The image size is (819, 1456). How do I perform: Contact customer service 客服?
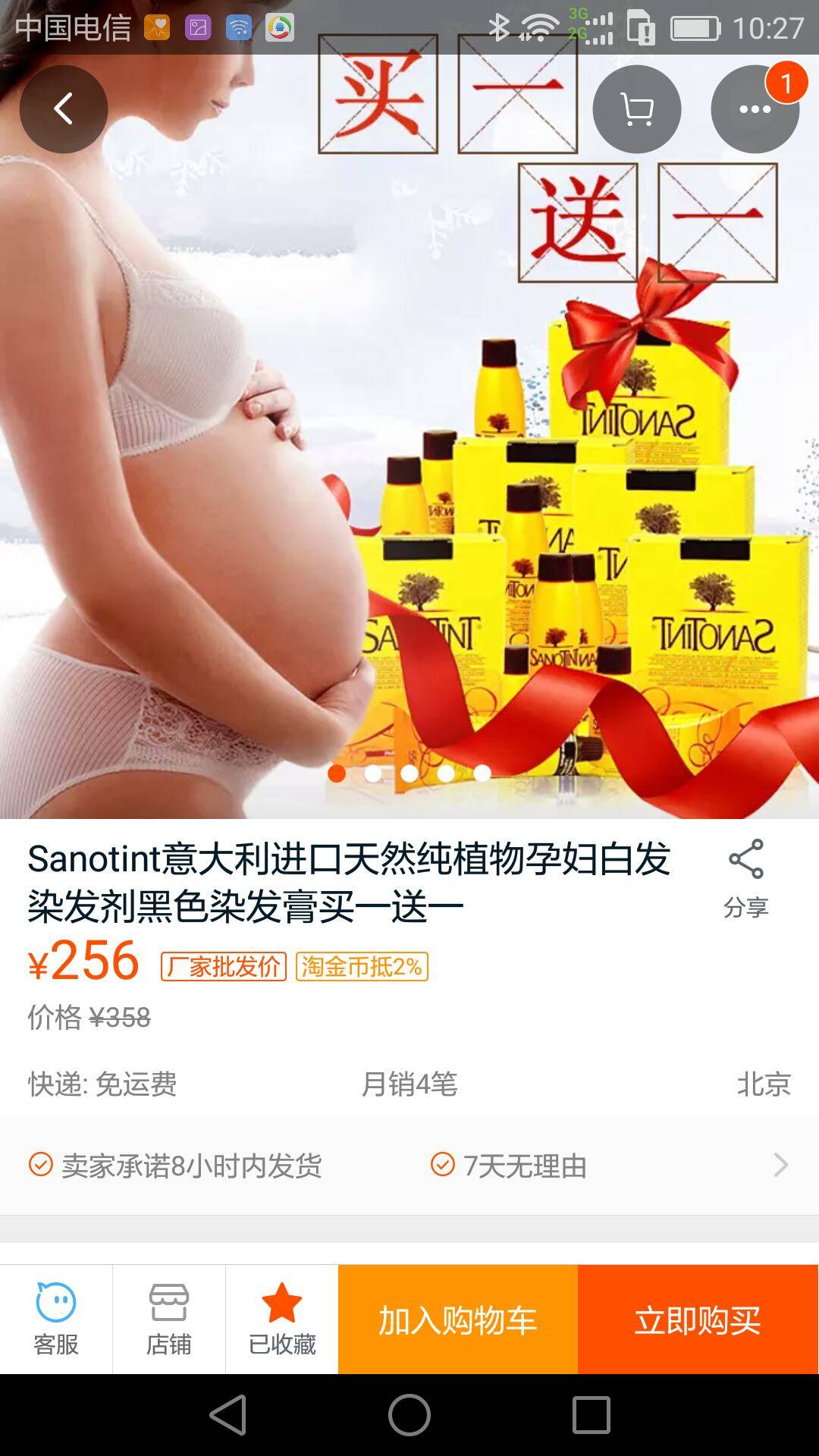tap(56, 1319)
